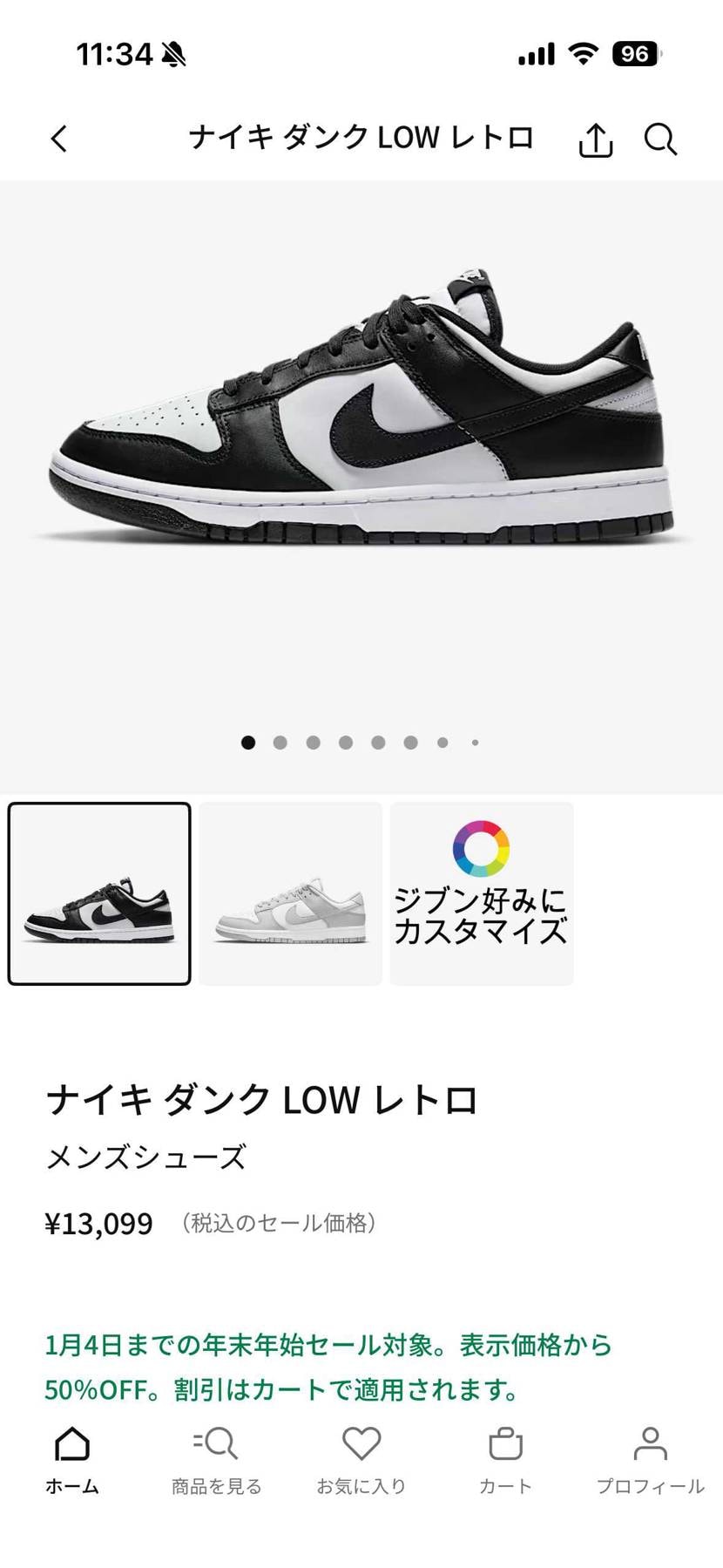Viewport: 723px width, 1568px height.
Task: Open the share icon in the header
Action: pyautogui.click(x=595, y=139)
